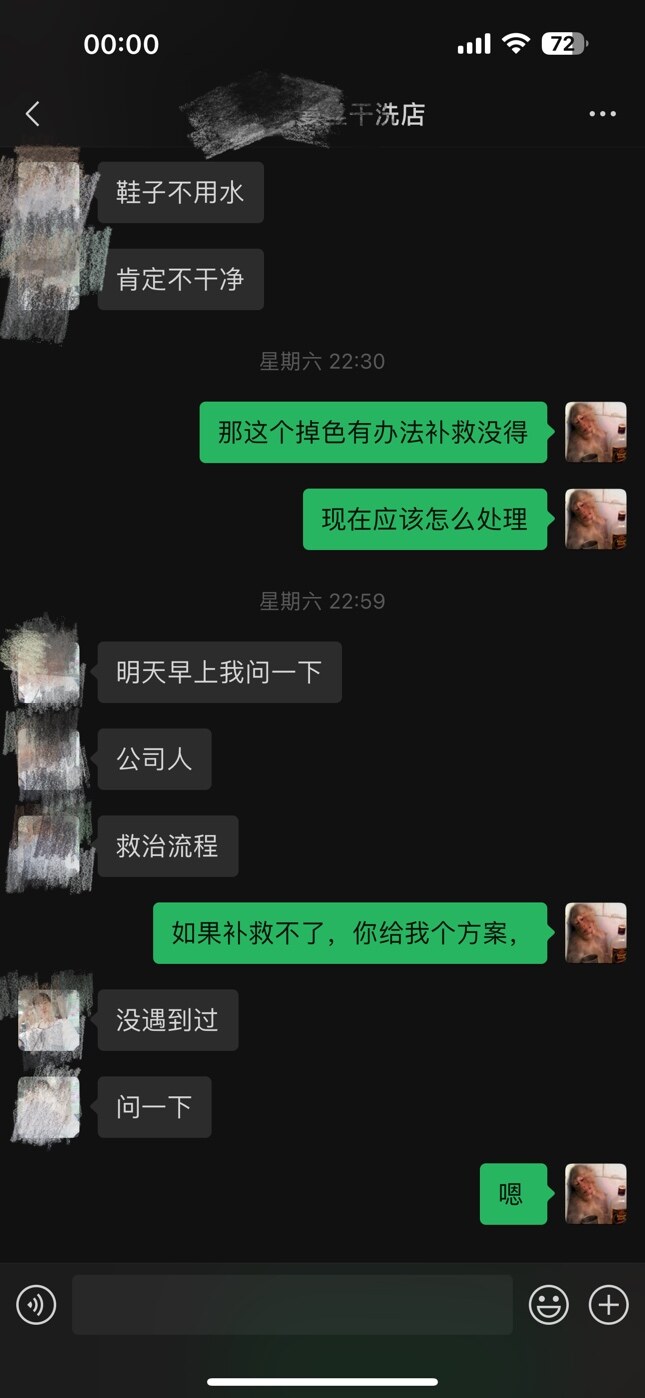Tap sender's avatar beside 没遇到过
Screen dimensions: 645x1398
(48, 1020)
